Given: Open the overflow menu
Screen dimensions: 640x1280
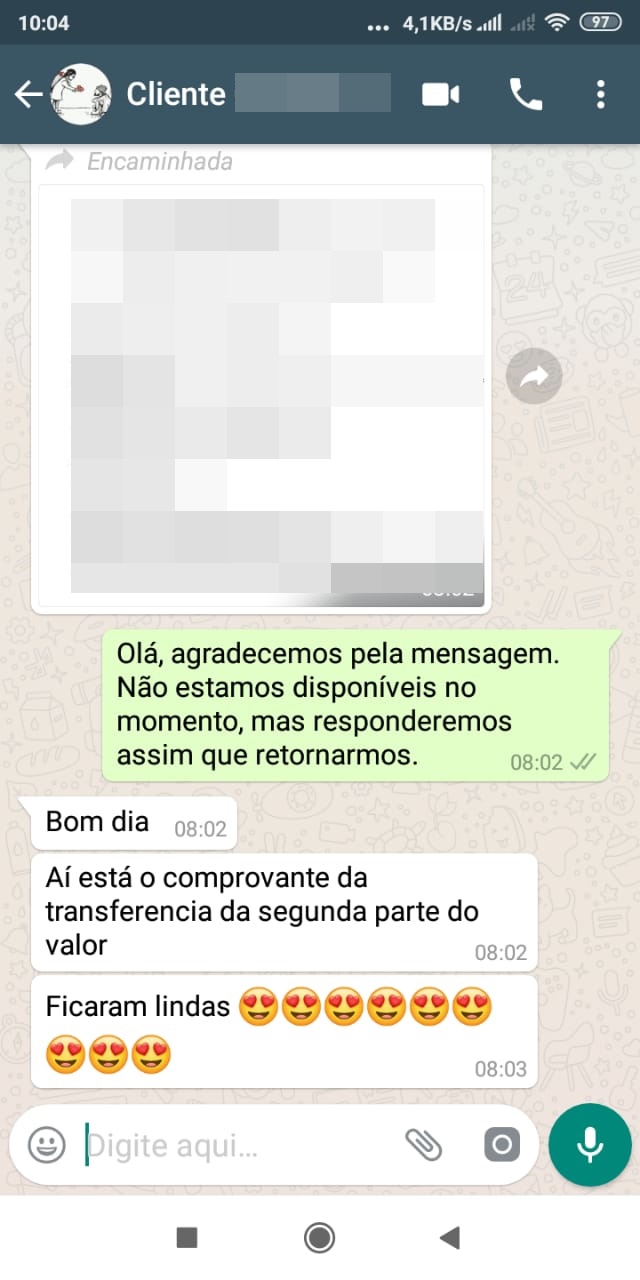Looking at the screenshot, I should tap(600, 95).
